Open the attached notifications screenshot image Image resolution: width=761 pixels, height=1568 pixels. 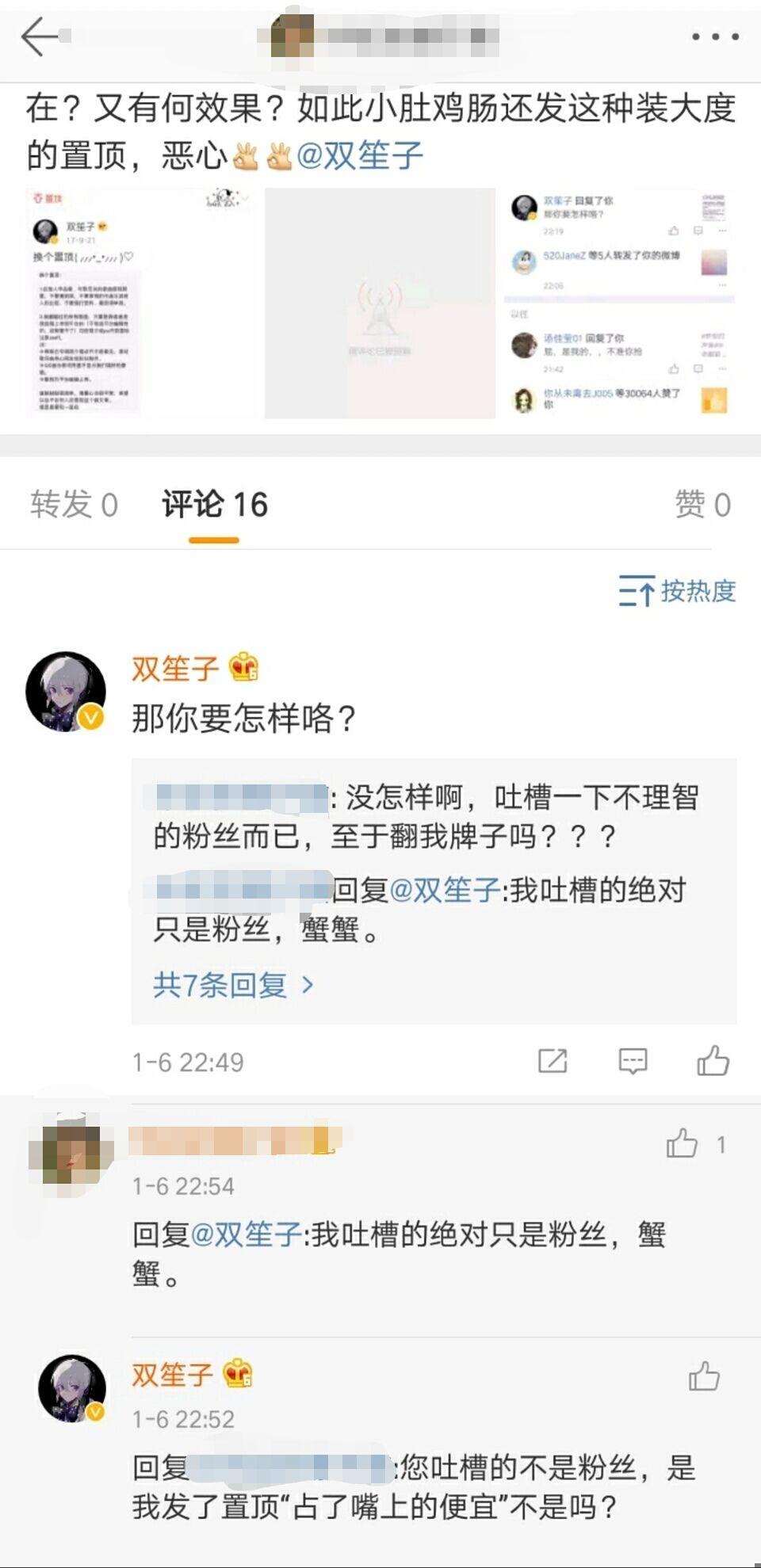618,303
